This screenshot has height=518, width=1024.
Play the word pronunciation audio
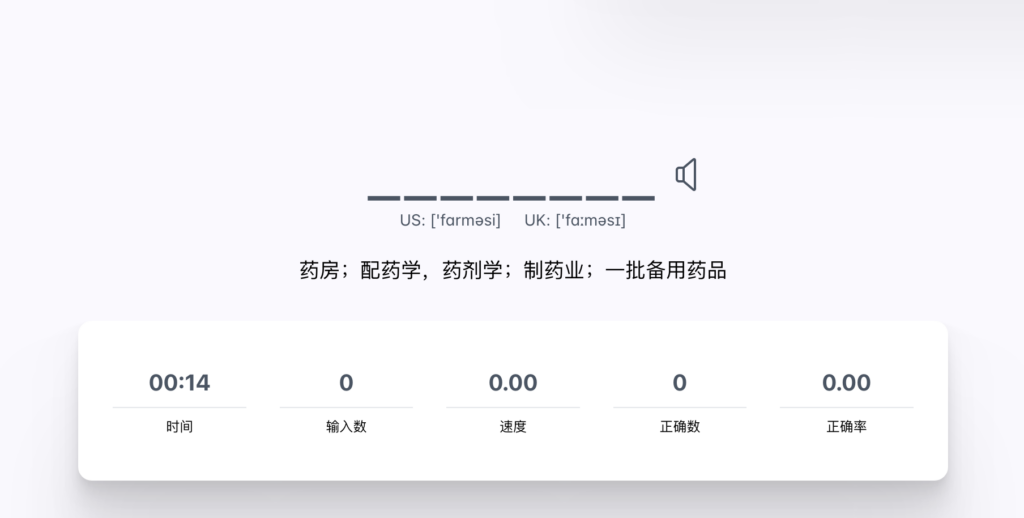[x=686, y=175]
